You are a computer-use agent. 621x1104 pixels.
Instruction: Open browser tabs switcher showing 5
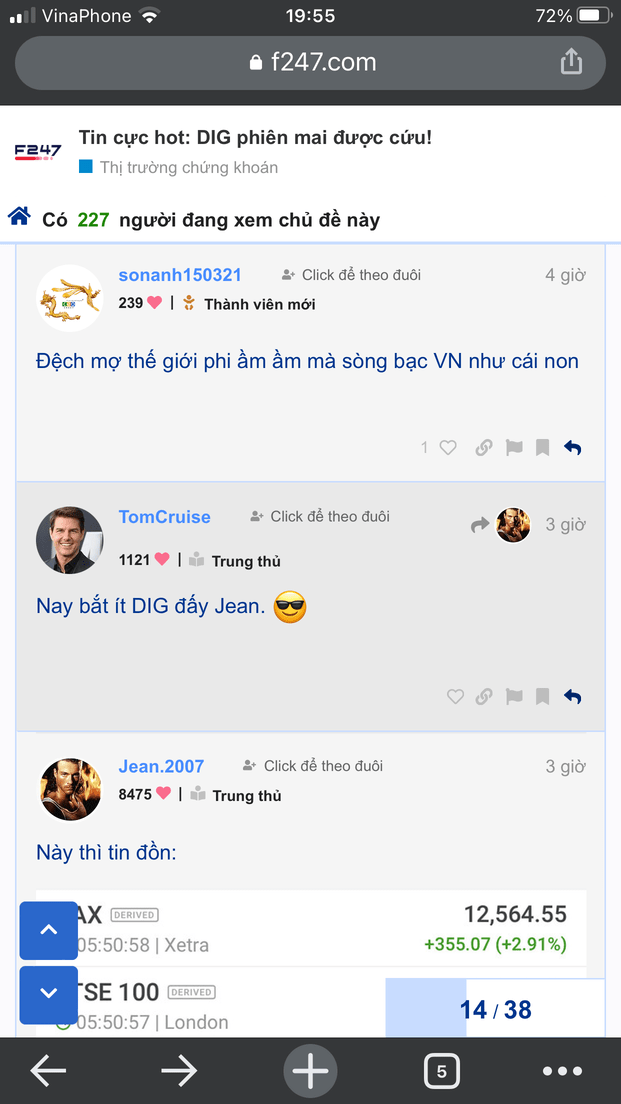(441, 1071)
